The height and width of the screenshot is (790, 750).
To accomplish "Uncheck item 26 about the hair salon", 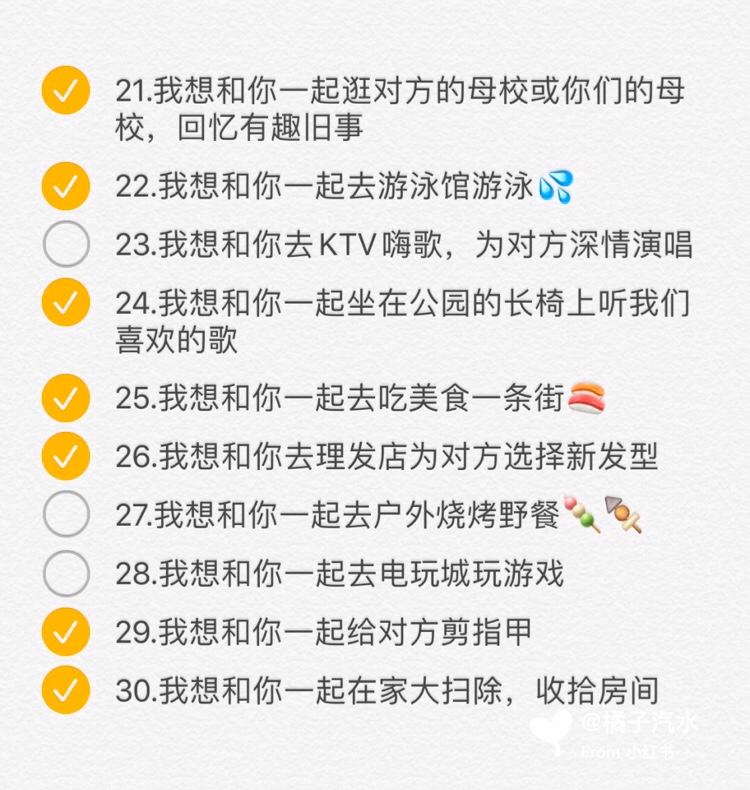I will (x=66, y=456).
